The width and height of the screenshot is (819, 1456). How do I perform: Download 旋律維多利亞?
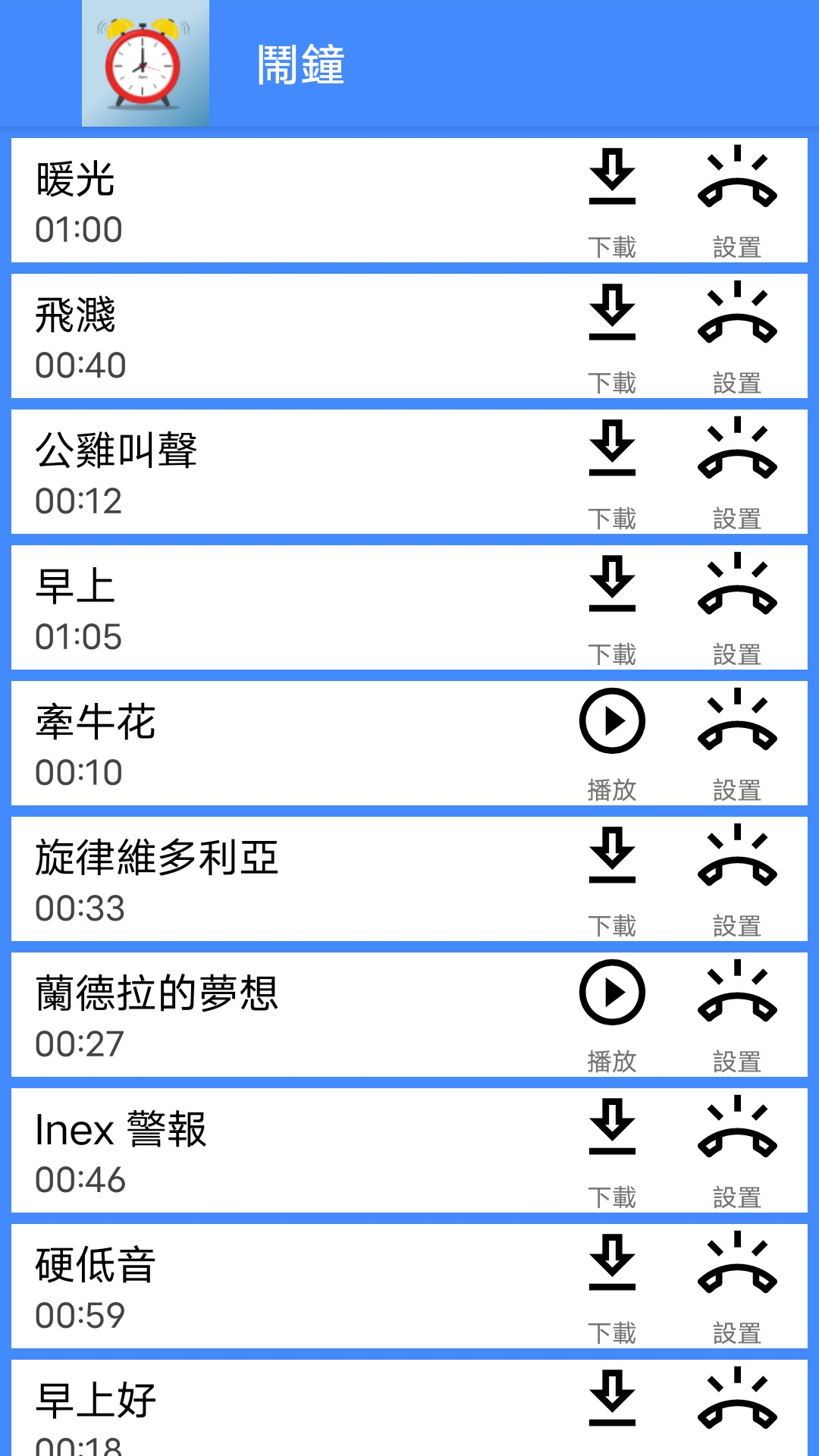tap(612, 879)
